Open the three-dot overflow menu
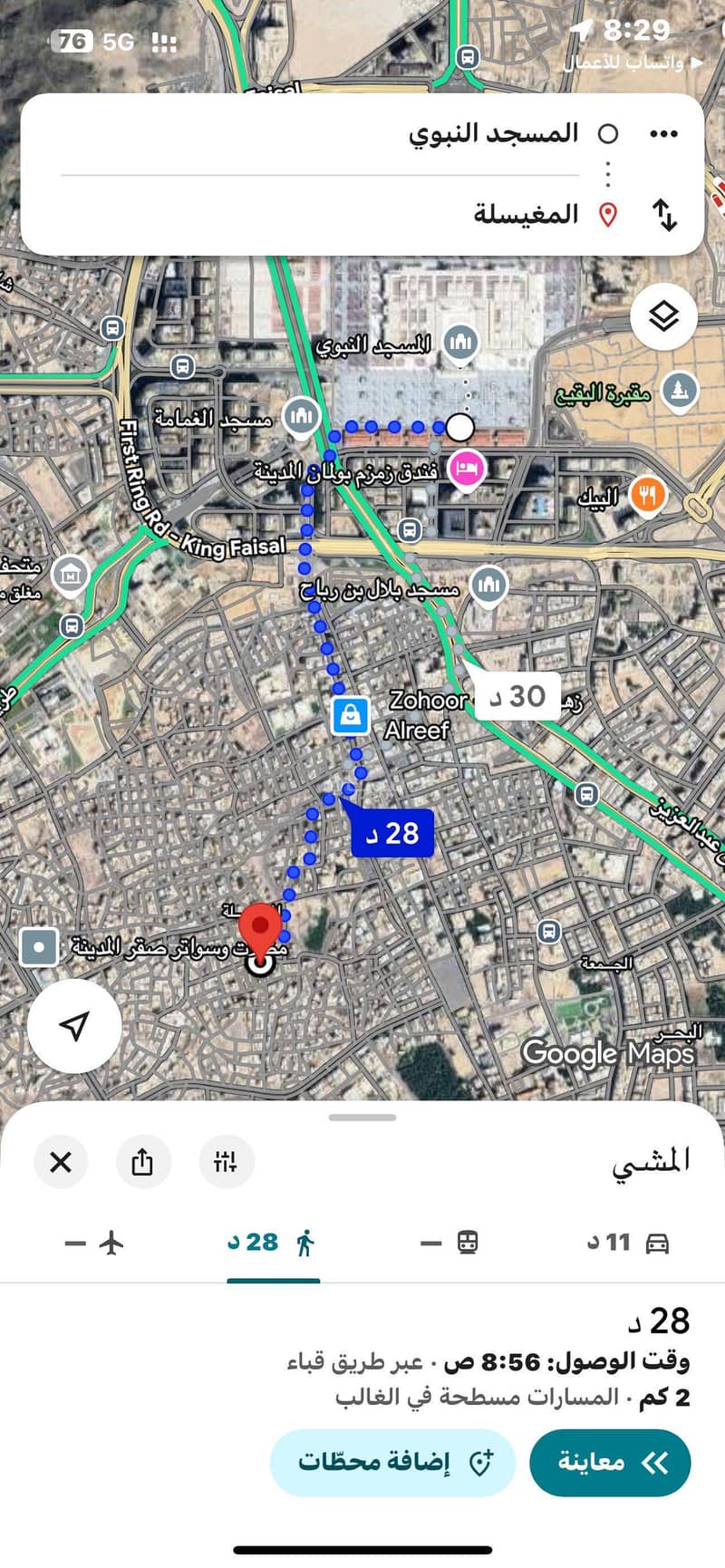The width and height of the screenshot is (725, 1568). click(663, 134)
